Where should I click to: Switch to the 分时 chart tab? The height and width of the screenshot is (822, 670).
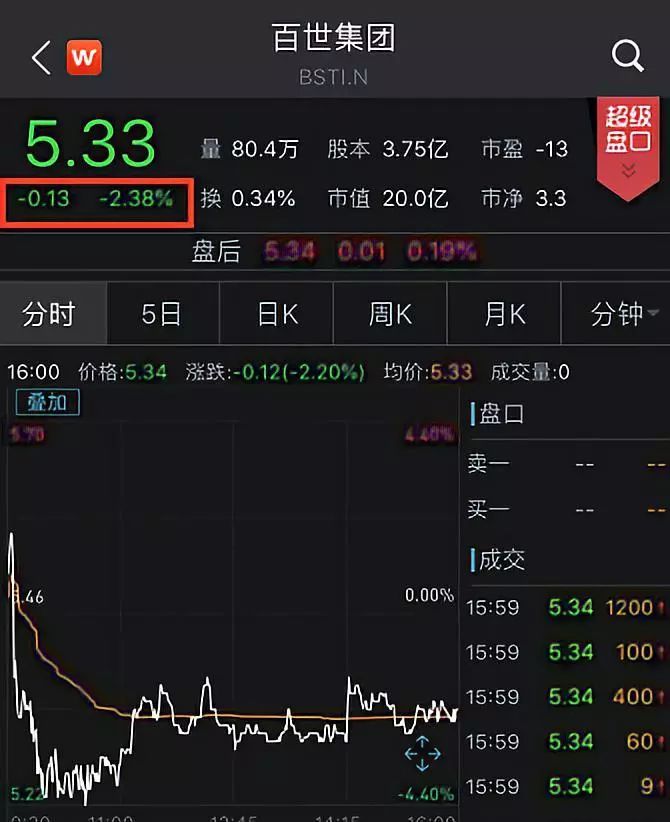click(x=50, y=315)
